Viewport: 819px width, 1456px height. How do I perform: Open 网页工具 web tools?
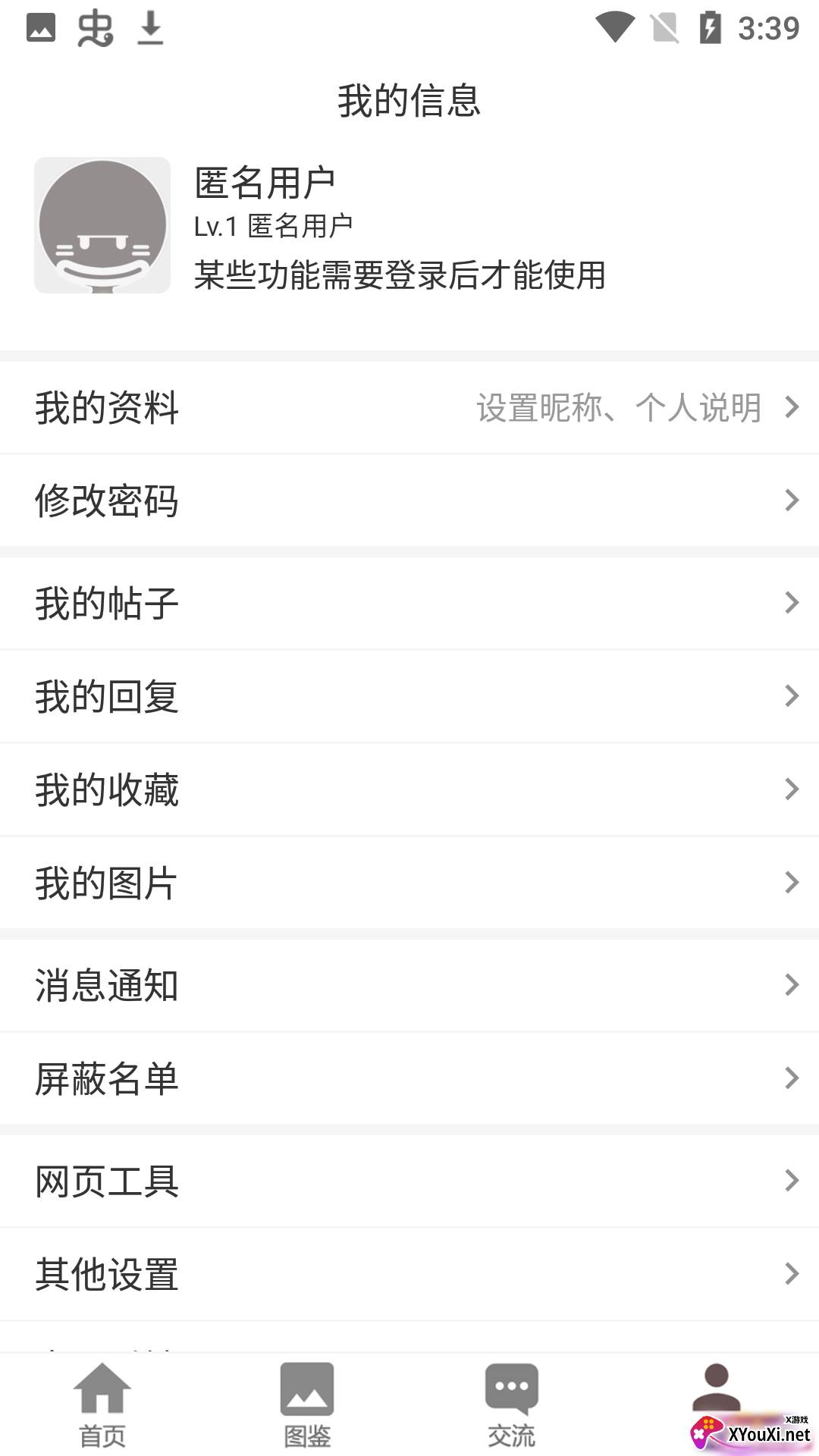tap(409, 1181)
